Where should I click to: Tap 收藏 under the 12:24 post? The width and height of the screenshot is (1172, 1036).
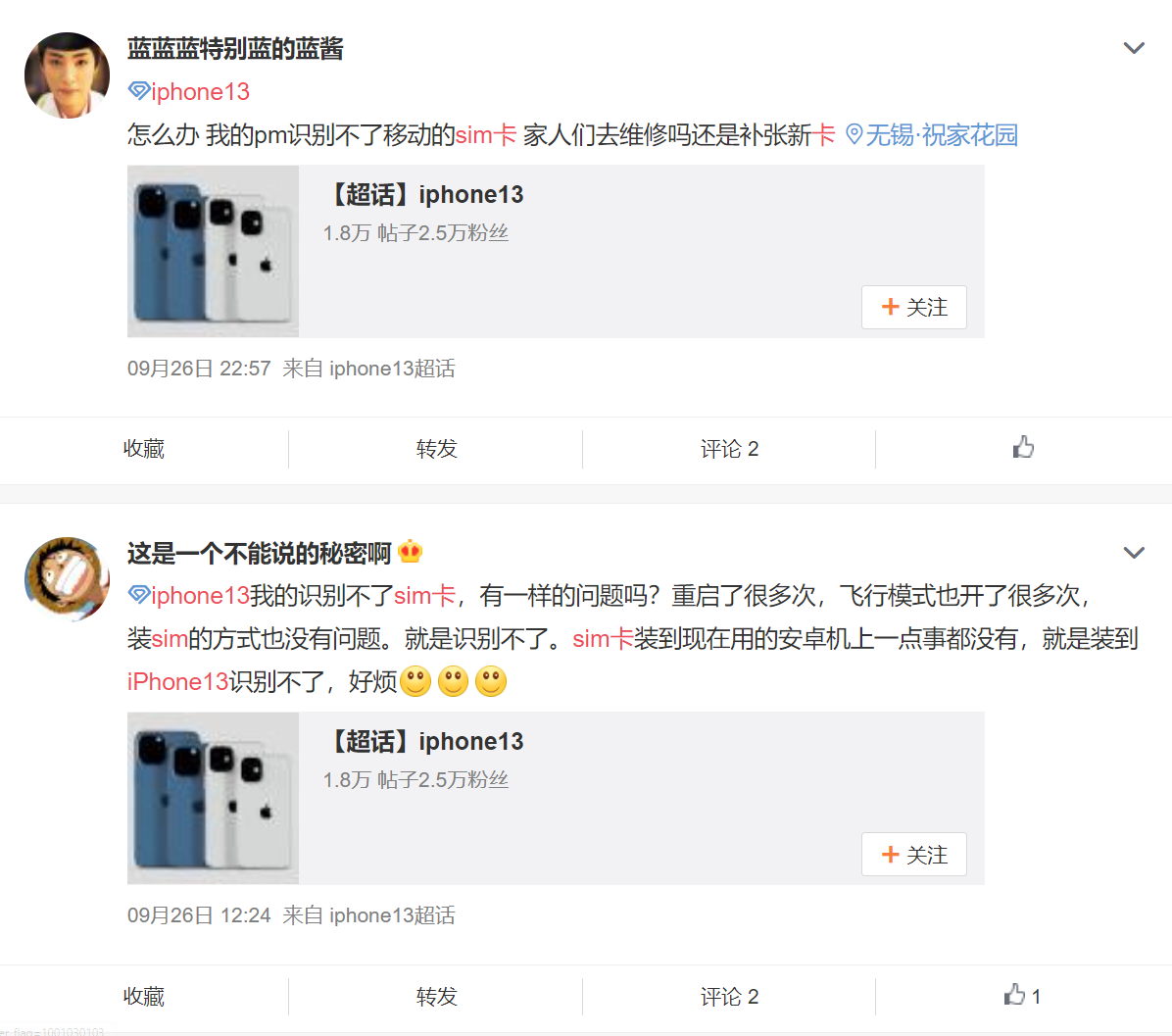144,997
